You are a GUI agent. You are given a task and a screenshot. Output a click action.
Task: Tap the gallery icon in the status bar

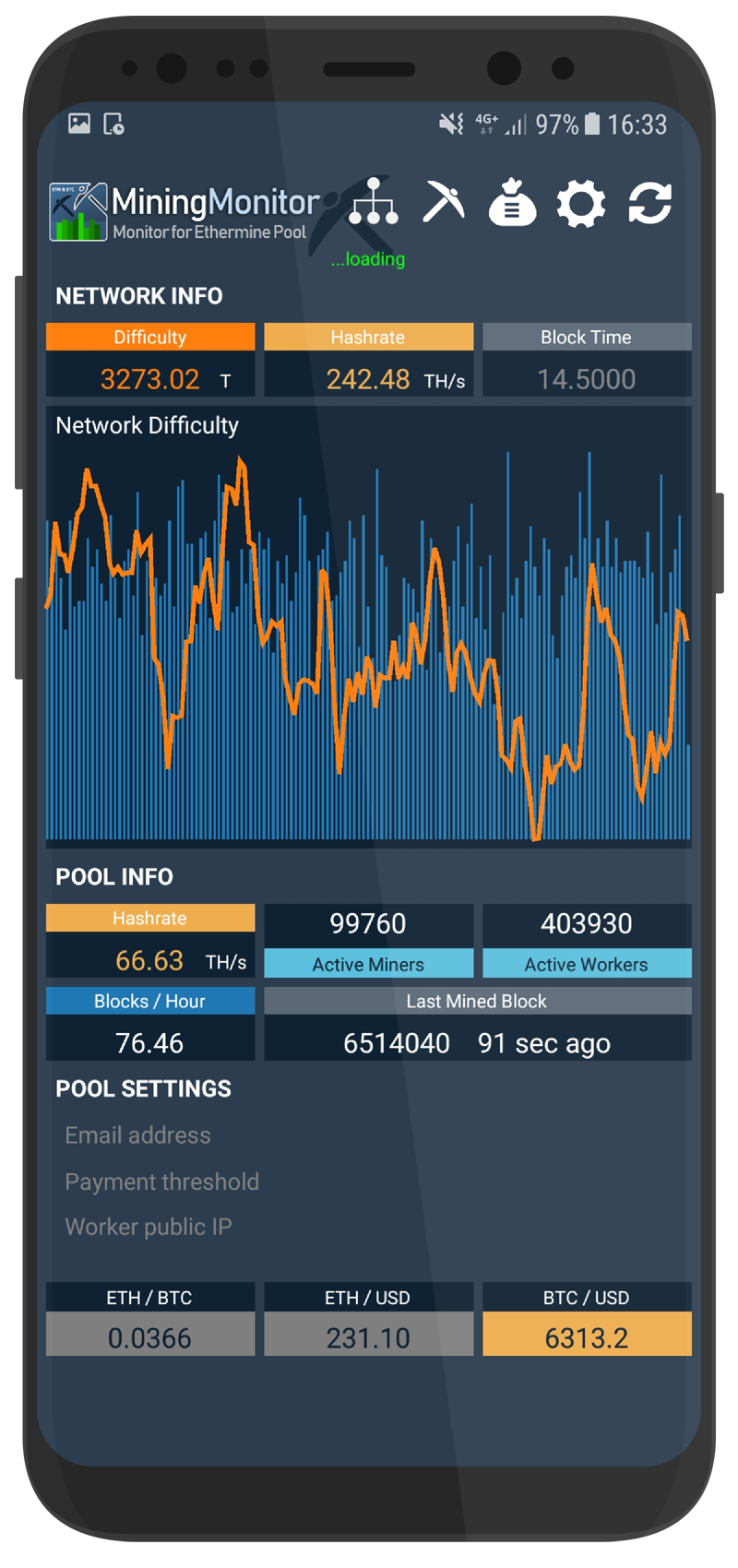tap(79, 122)
